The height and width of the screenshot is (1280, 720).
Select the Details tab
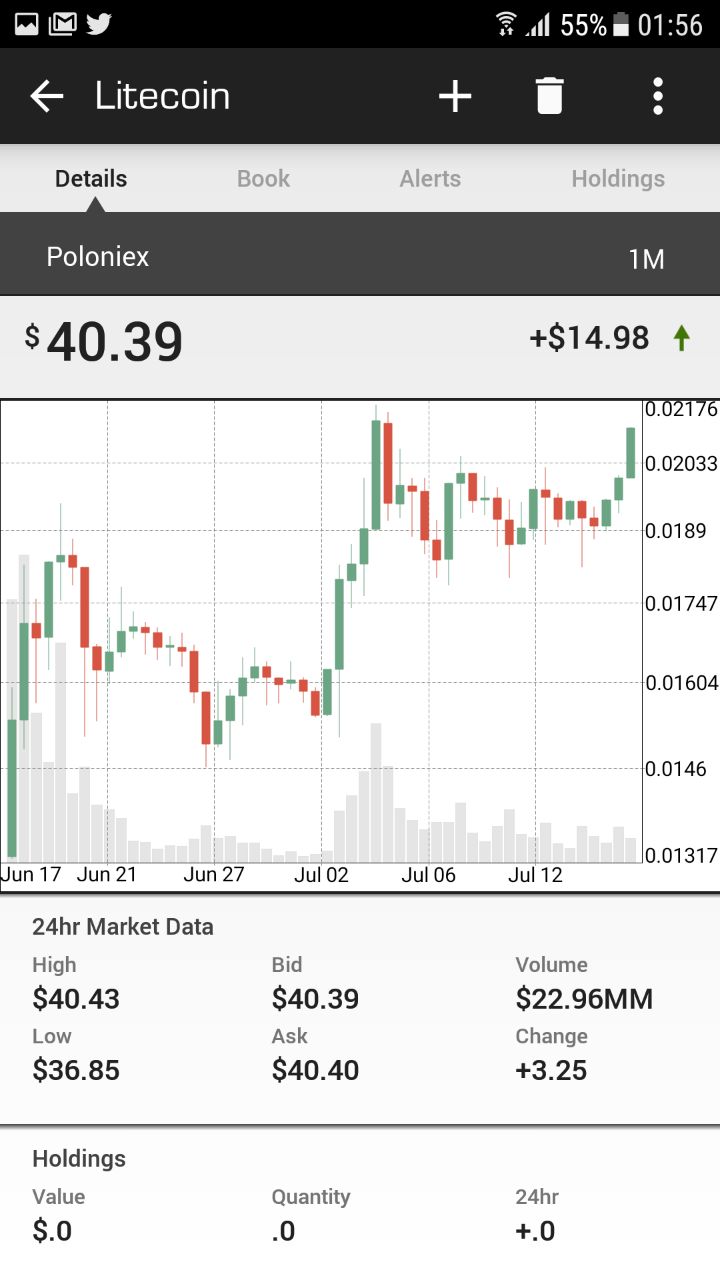click(x=91, y=179)
